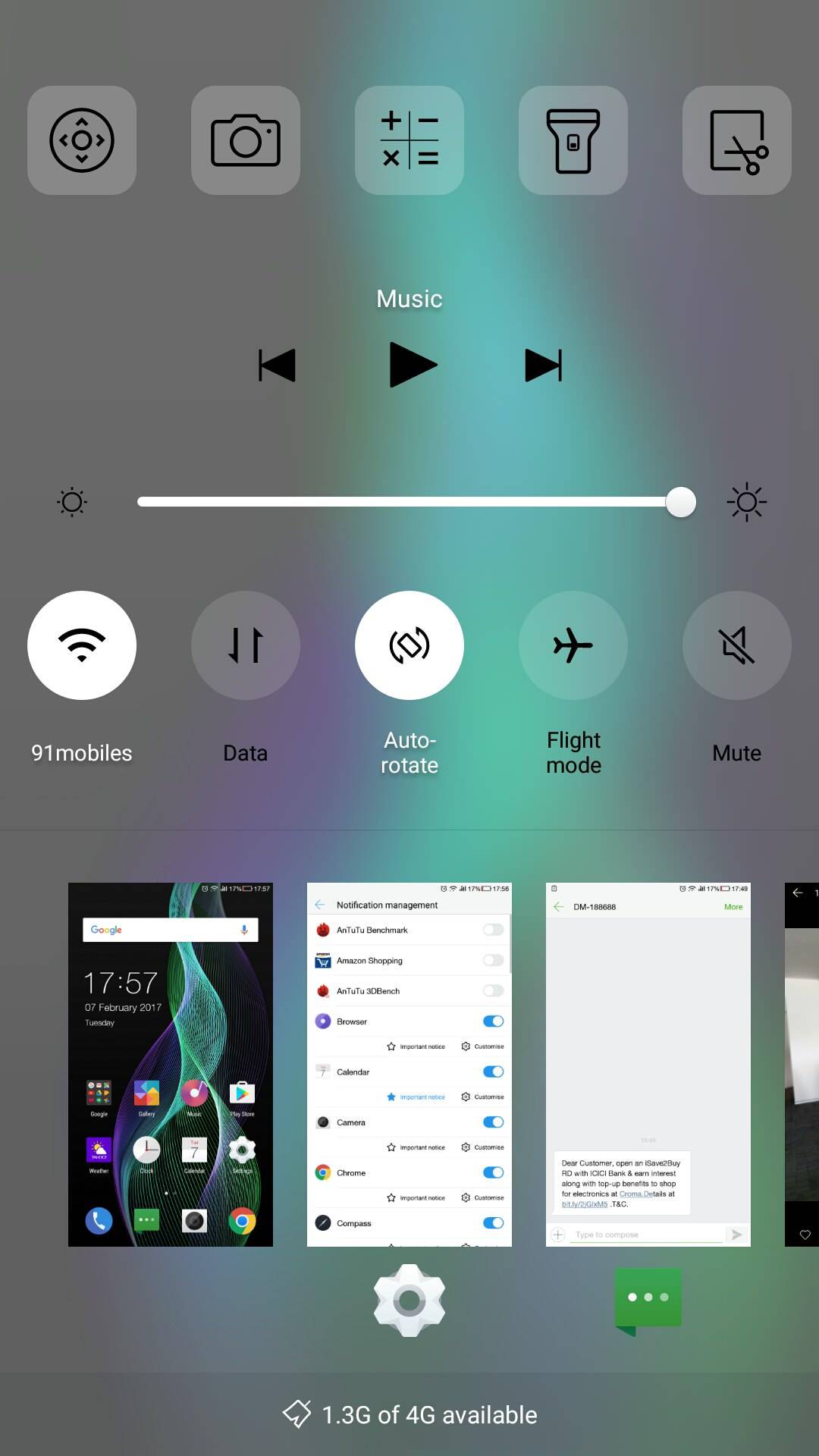Turn off Auto-rotate
This screenshot has width=819, height=1456.
(x=409, y=645)
